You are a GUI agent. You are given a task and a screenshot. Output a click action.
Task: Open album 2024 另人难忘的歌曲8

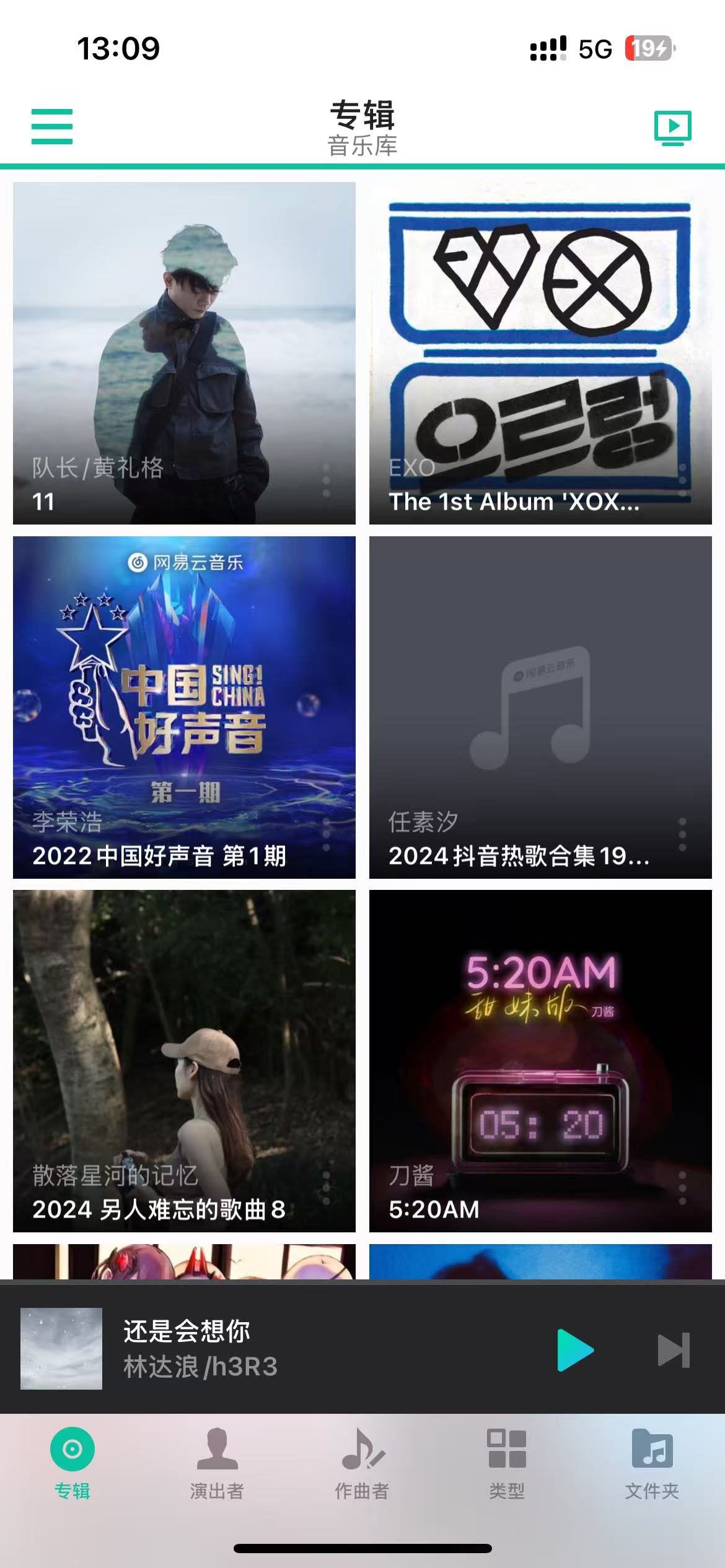tap(184, 1061)
